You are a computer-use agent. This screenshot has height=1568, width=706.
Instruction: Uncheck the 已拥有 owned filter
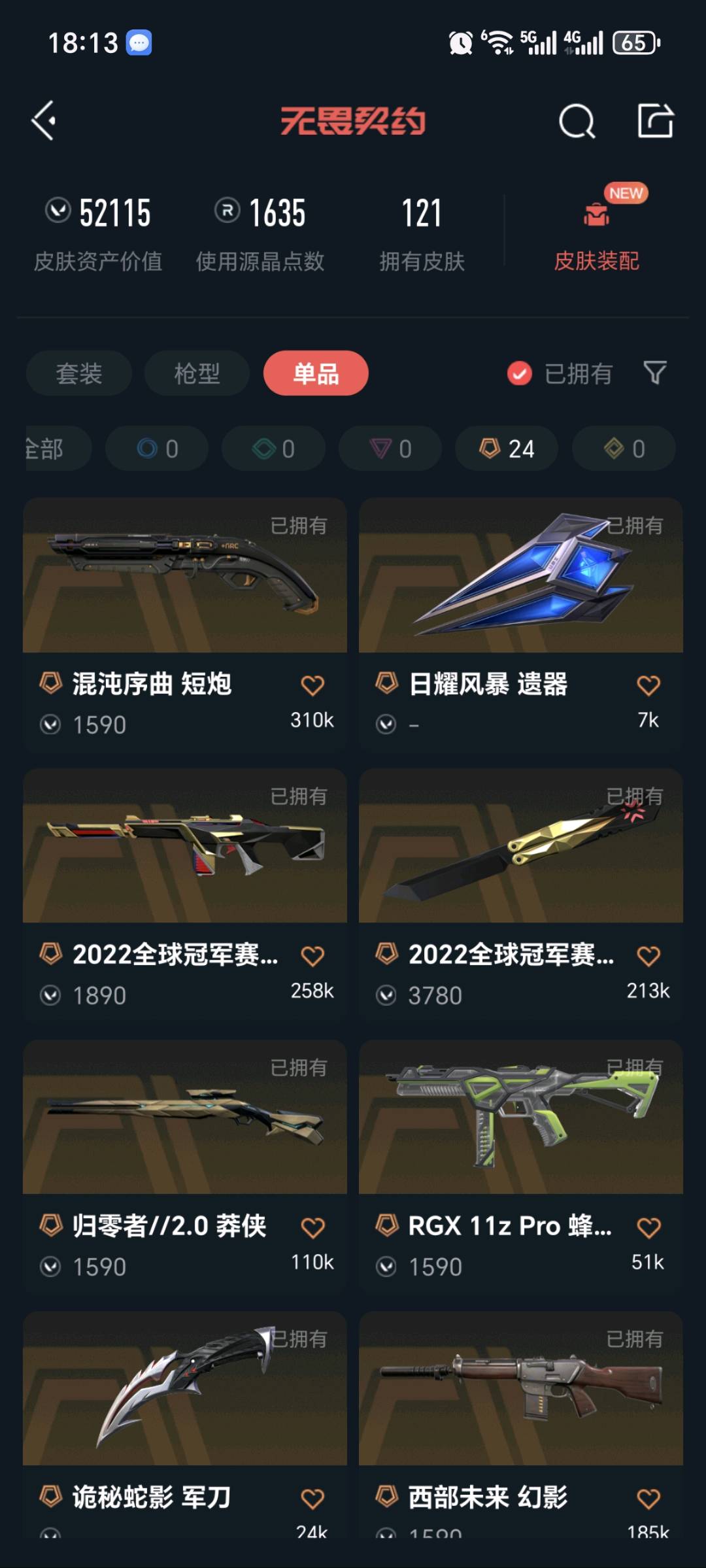520,373
